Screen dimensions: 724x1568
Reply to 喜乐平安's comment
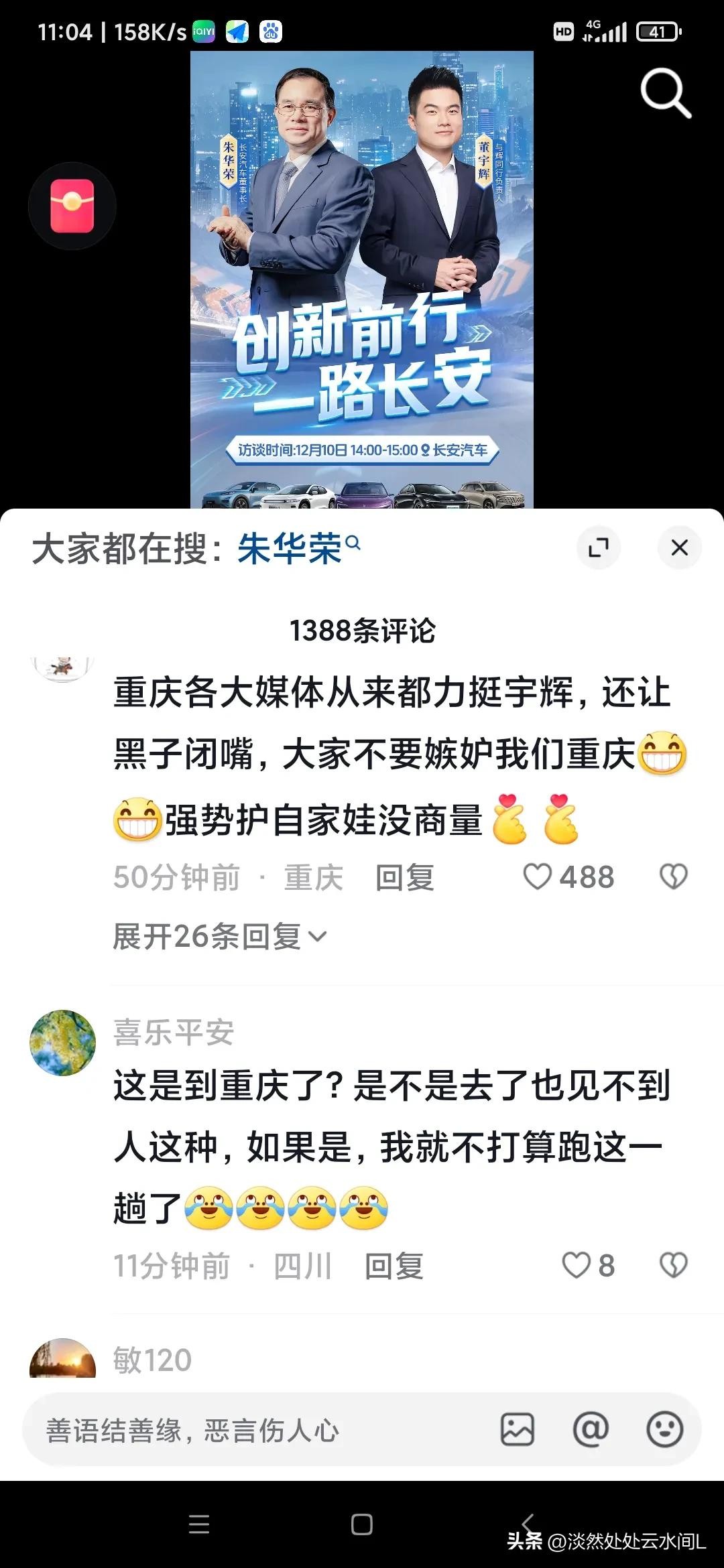pyautogui.click(x=394, y=1266)
